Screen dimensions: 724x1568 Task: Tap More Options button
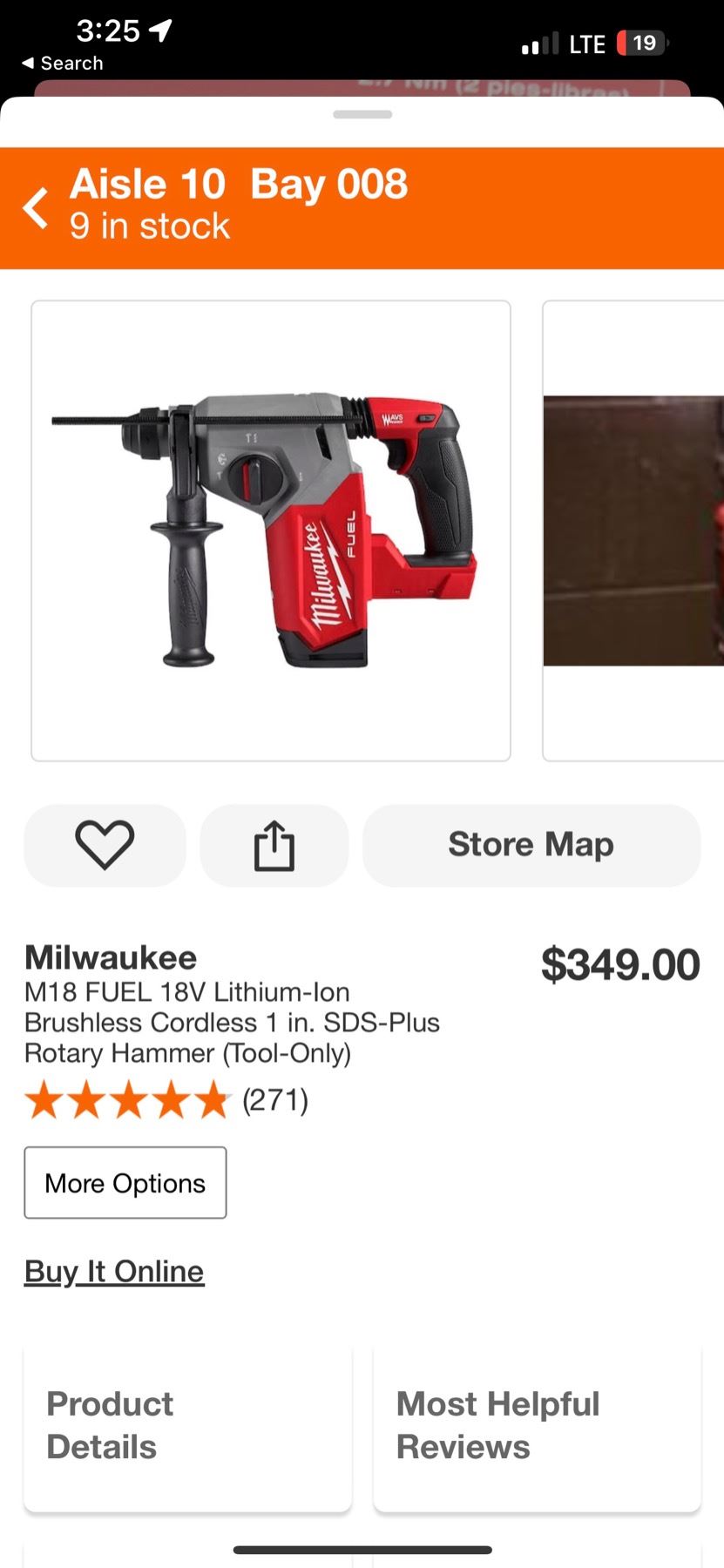125,1182
